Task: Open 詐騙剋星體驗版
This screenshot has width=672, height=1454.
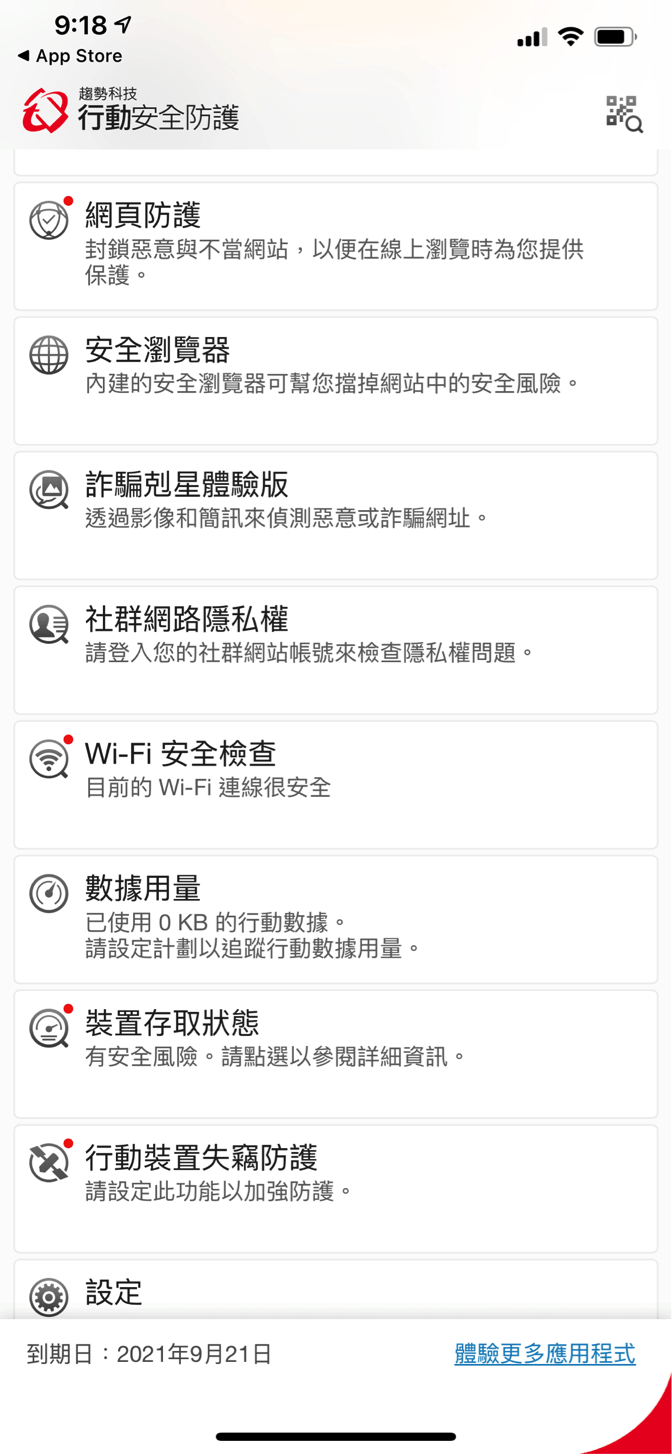Action: [336, 515]
